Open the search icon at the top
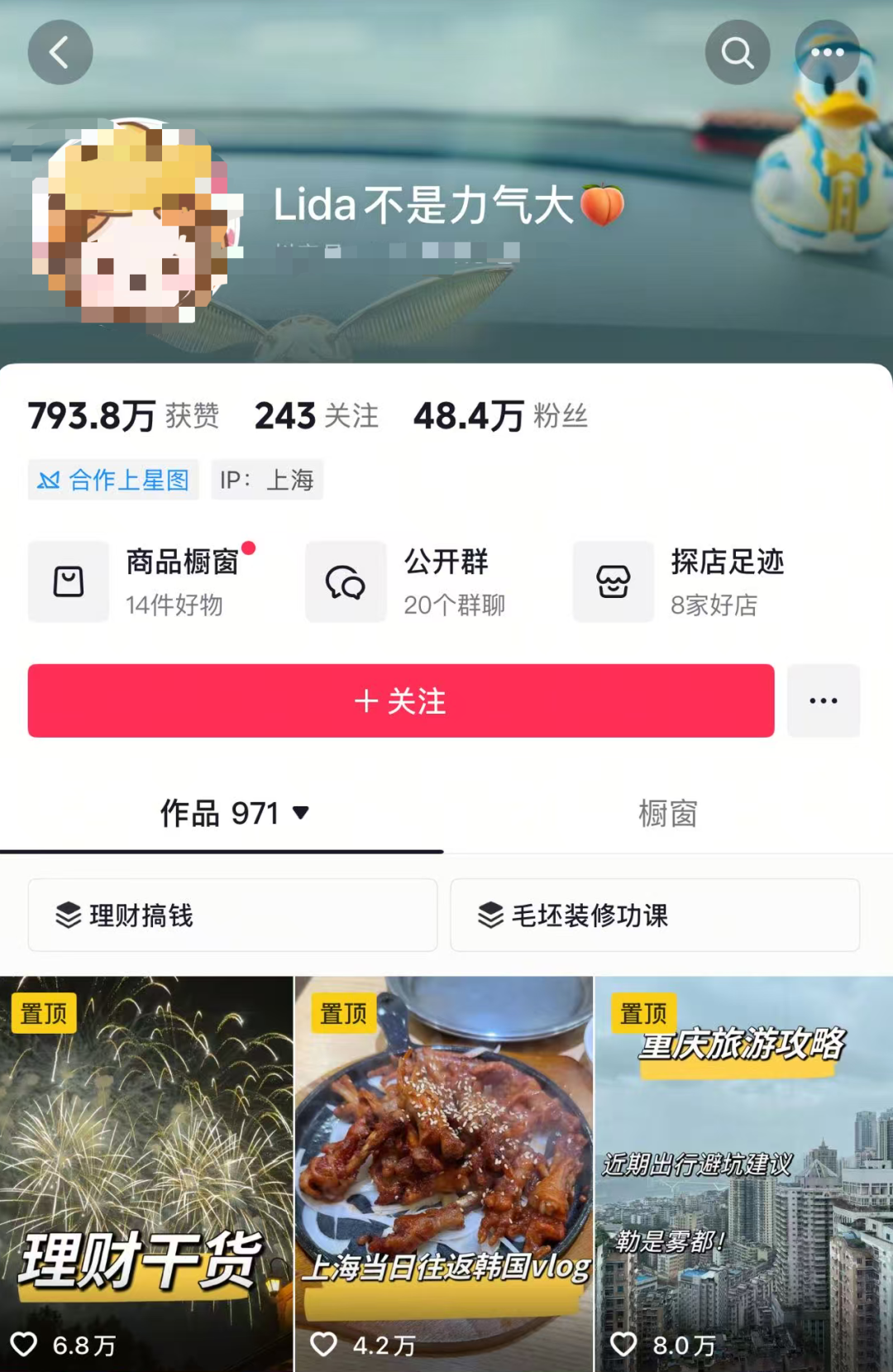Screen dimensions: 893x1372 tap(738, 51)
